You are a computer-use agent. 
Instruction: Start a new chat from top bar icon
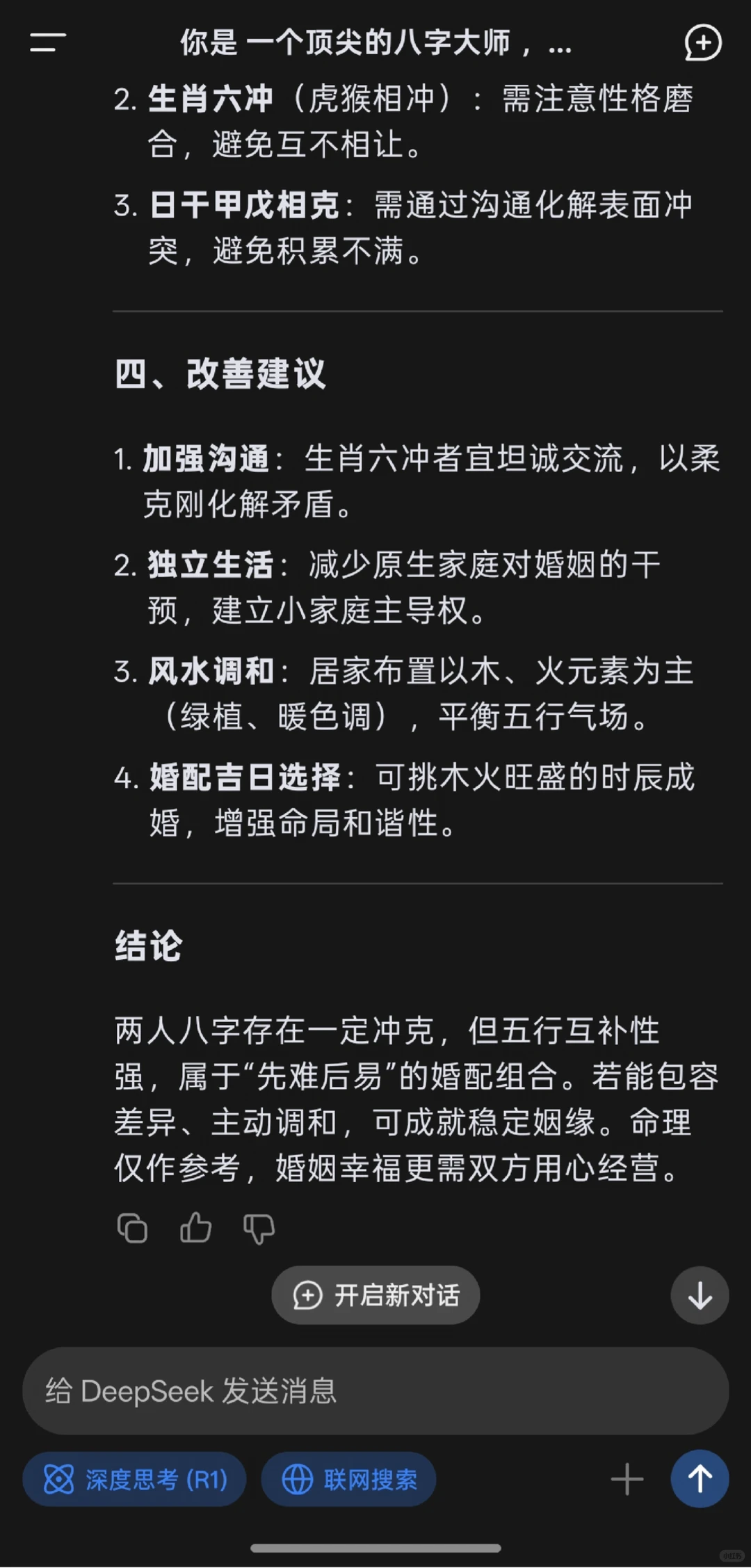pyautogui.click(x=702, y=43)
